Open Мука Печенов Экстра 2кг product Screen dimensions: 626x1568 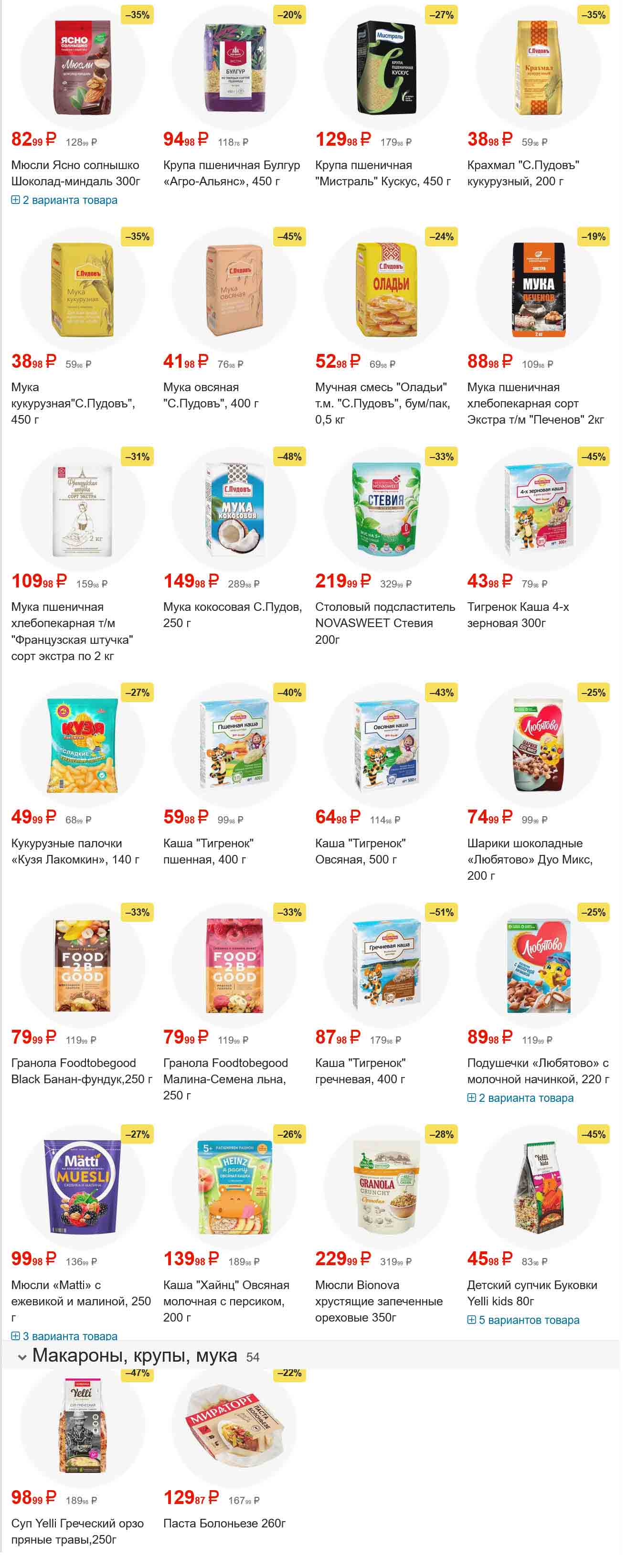pyautogui.click(x=535, y=402)
